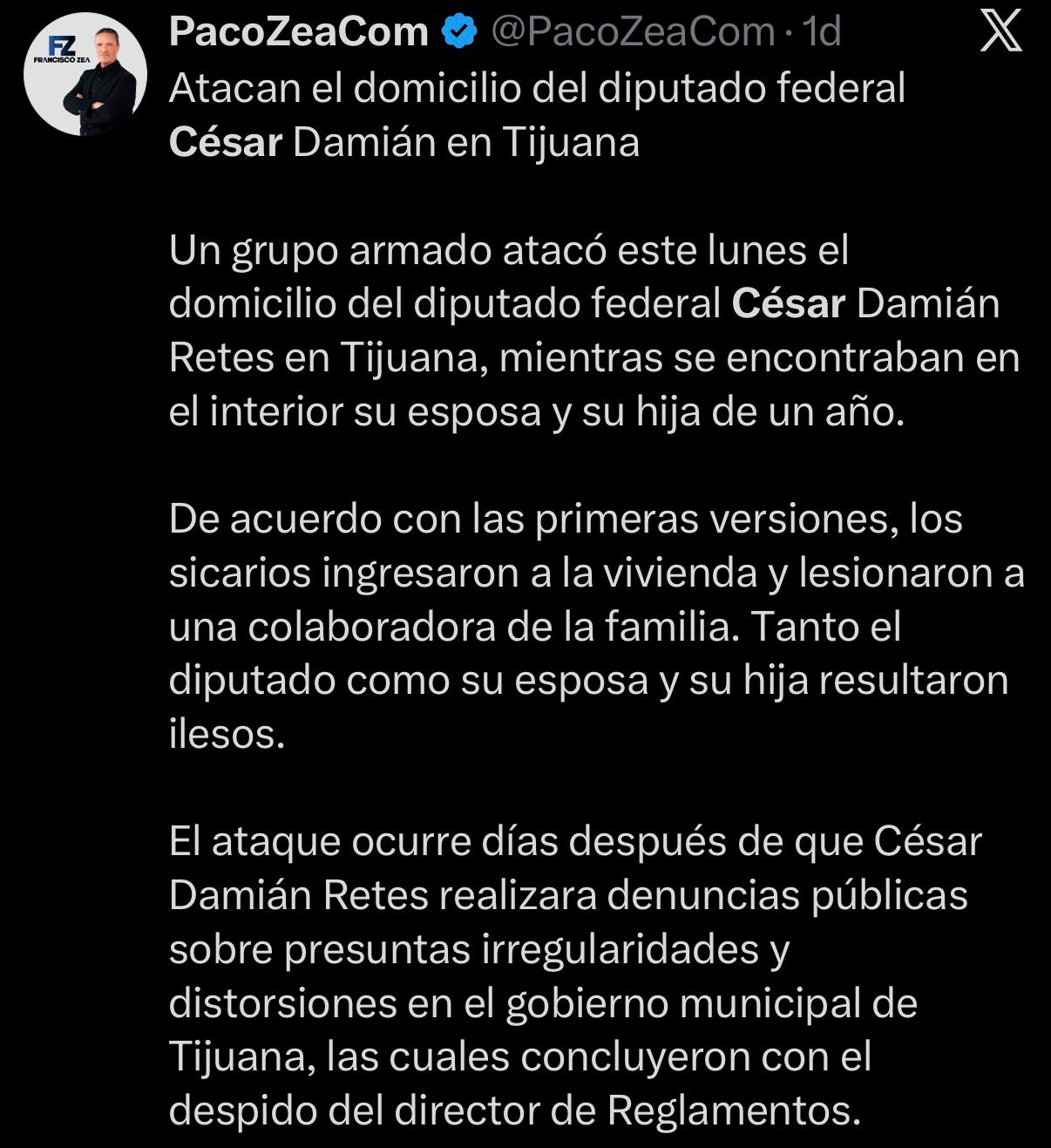
Task: Open the @PacoZeaCom handle link
Action: (633, 32)
